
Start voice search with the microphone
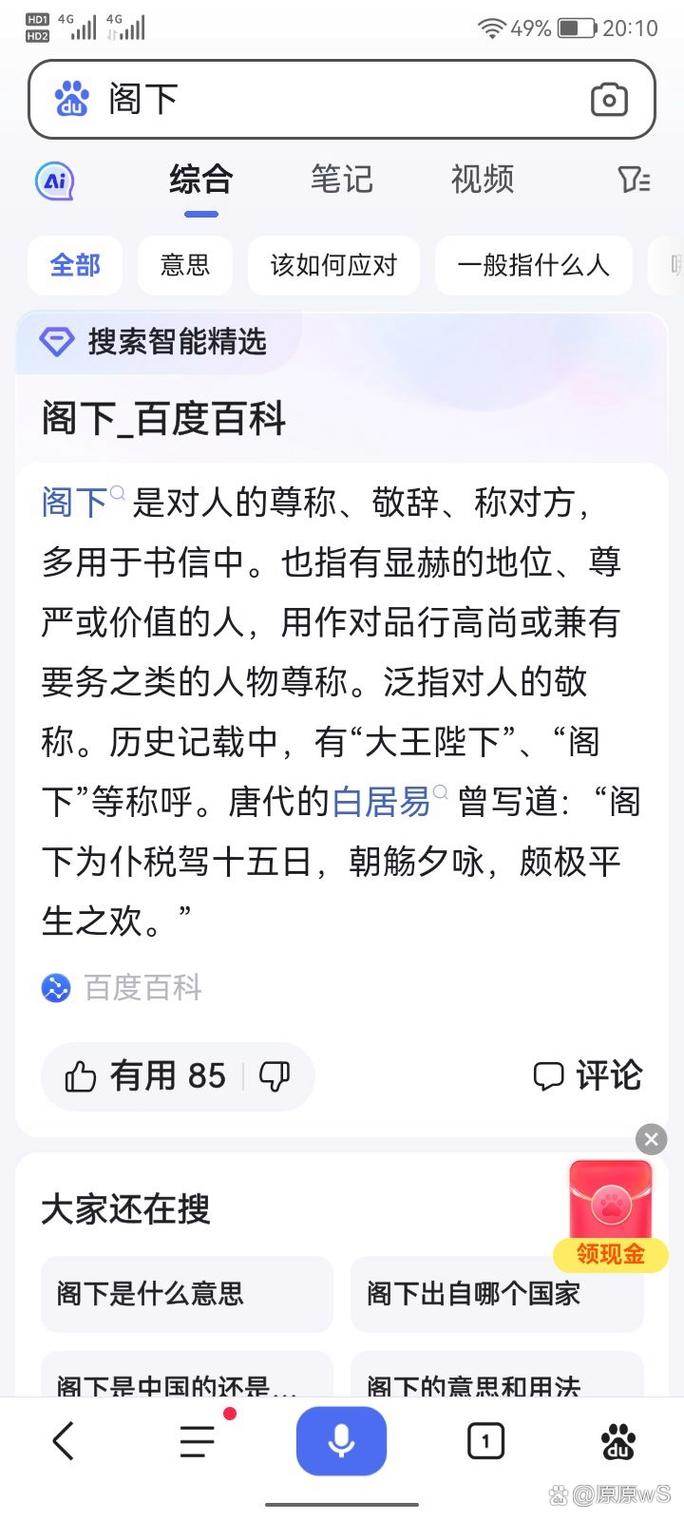pyautogui.click(x=341, y=1441)
